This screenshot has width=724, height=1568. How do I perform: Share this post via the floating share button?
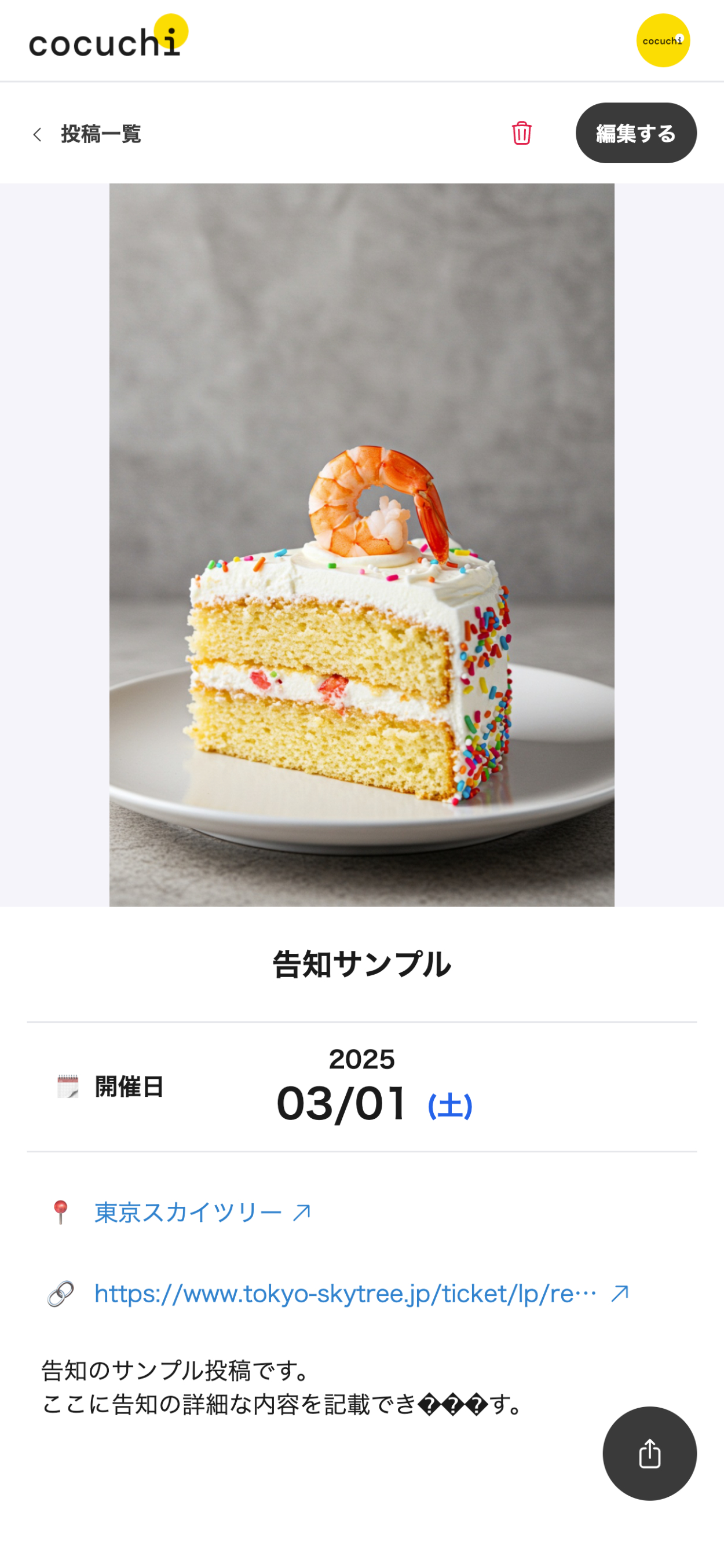point(649,1453)
